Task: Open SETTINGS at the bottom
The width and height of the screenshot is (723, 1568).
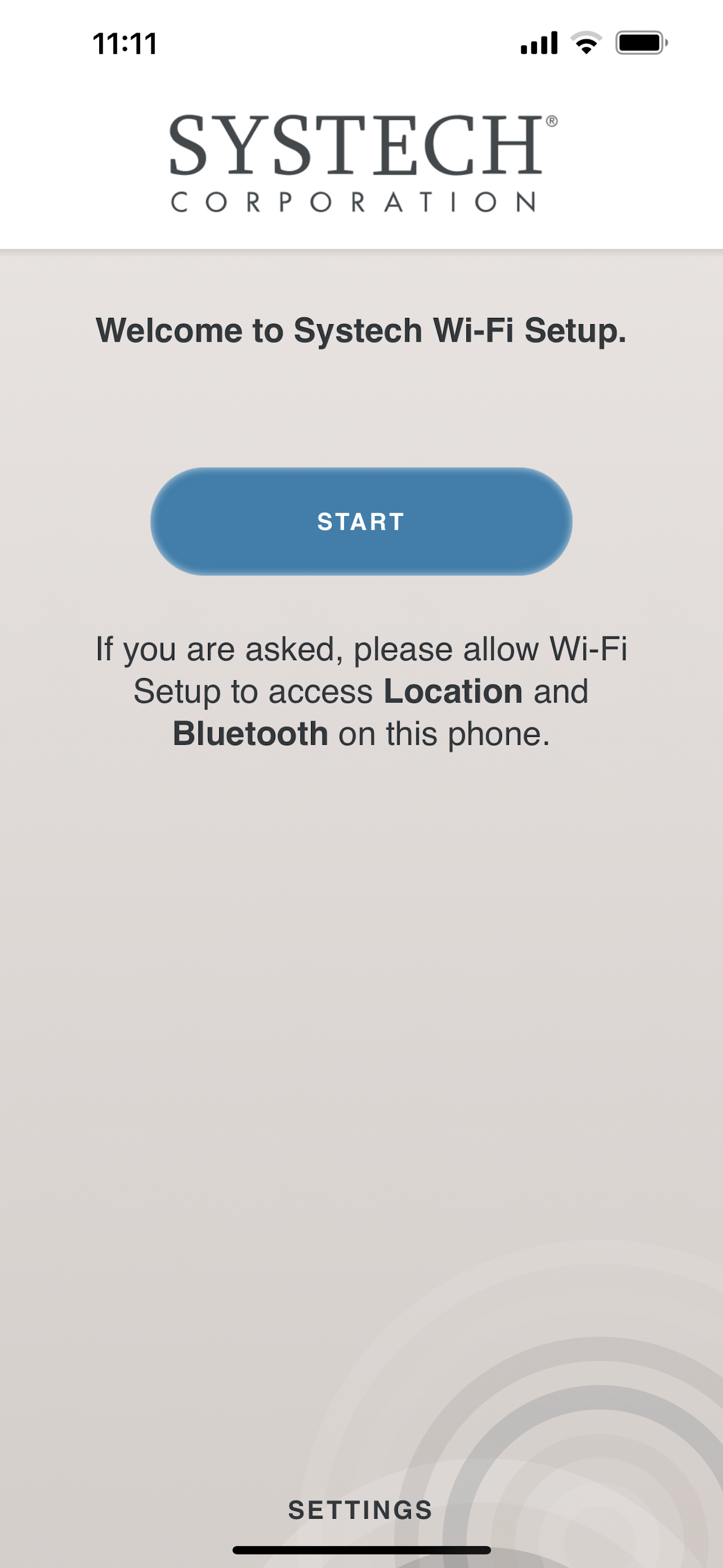Action: [x=360, y=1511]
